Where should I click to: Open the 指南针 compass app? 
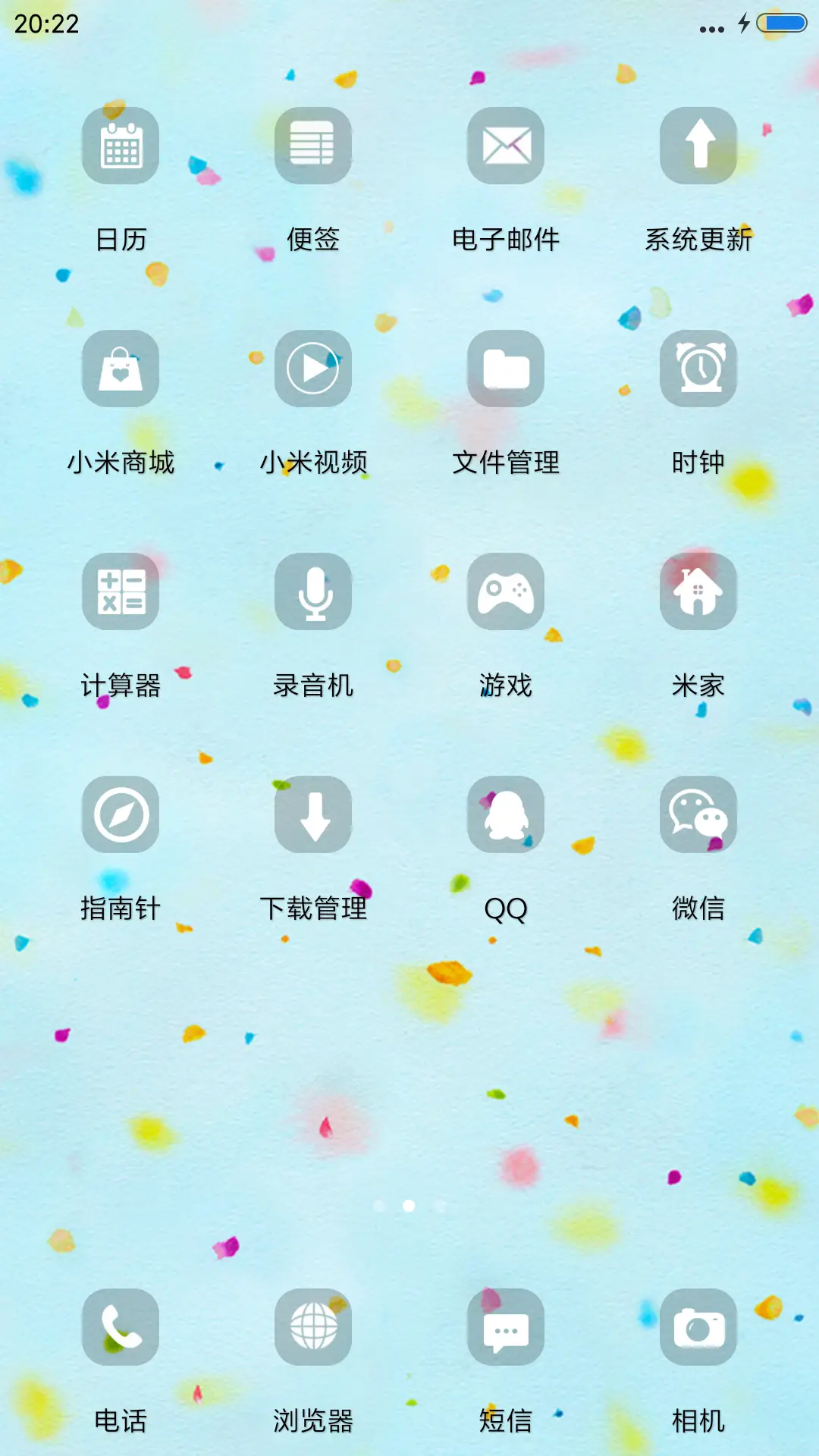pos(121,815)
